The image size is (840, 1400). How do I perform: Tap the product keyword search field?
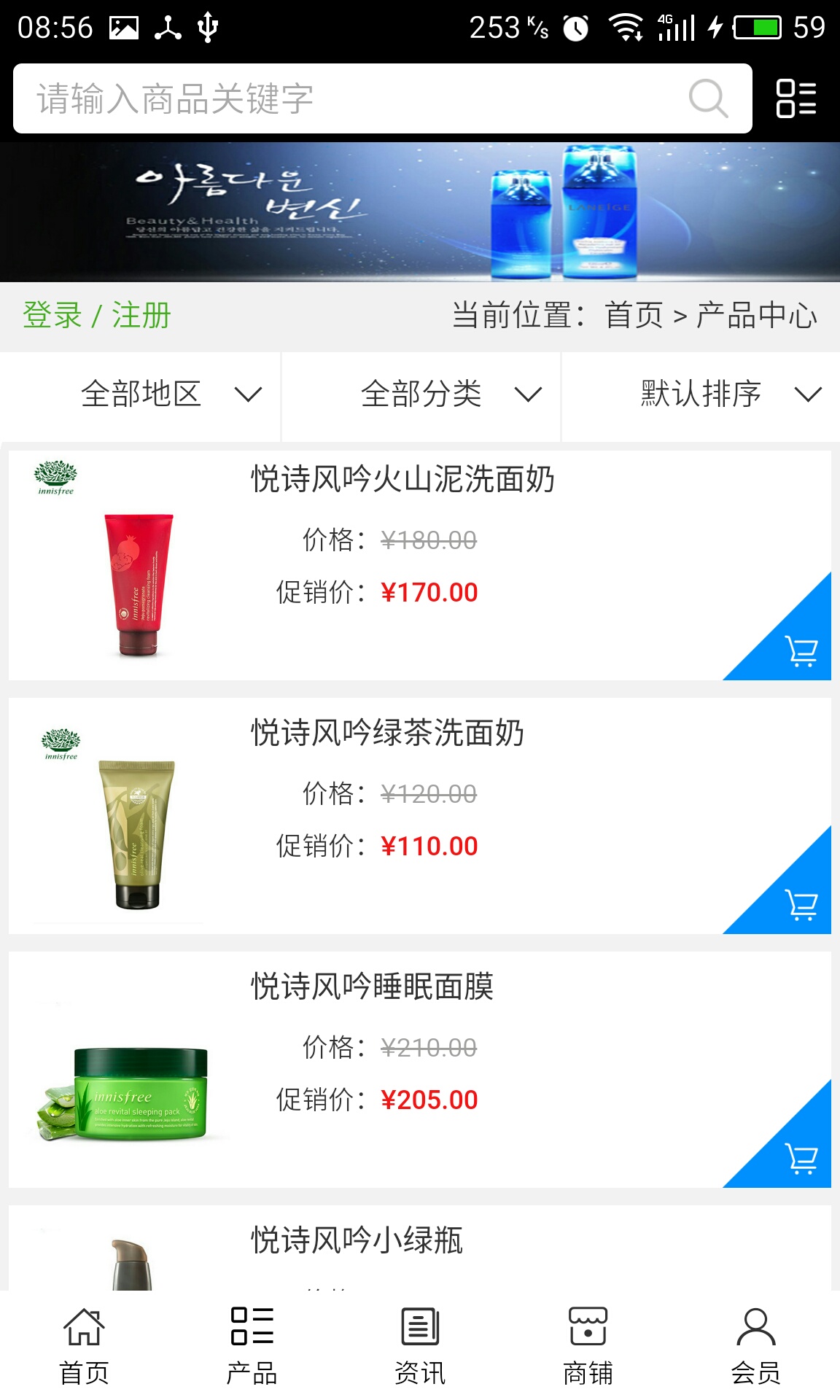tap(350, 98)
